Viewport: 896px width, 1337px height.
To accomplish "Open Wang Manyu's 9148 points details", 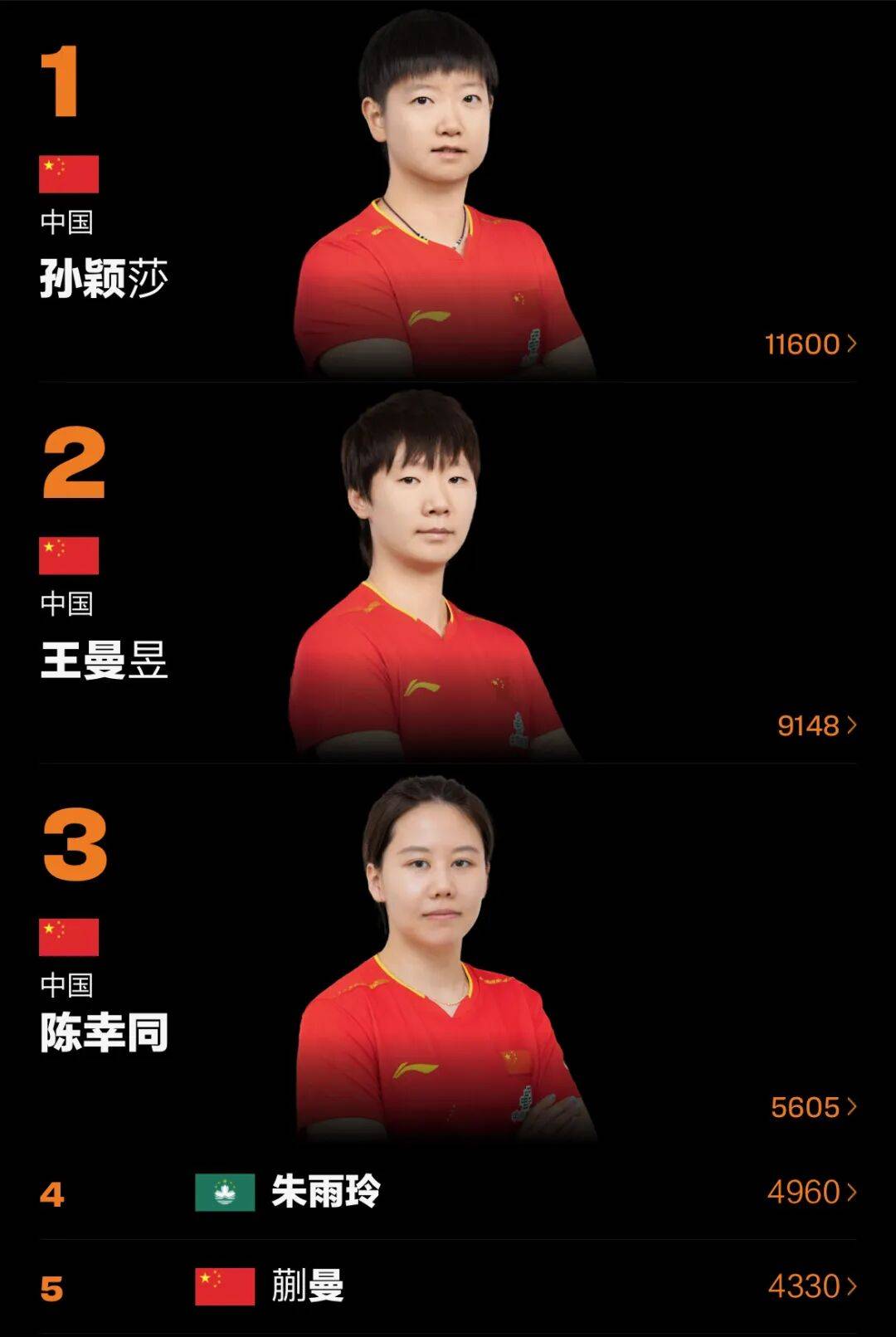I will pos(816,725).
